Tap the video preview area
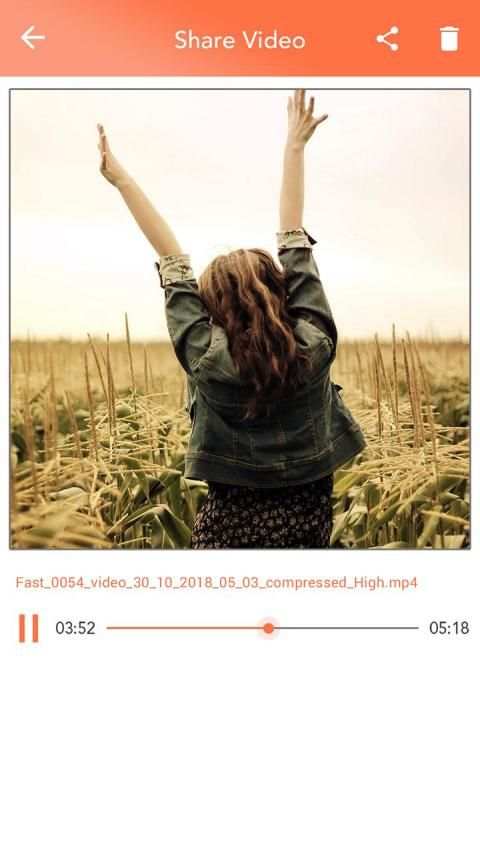 (x=240, y=319)
